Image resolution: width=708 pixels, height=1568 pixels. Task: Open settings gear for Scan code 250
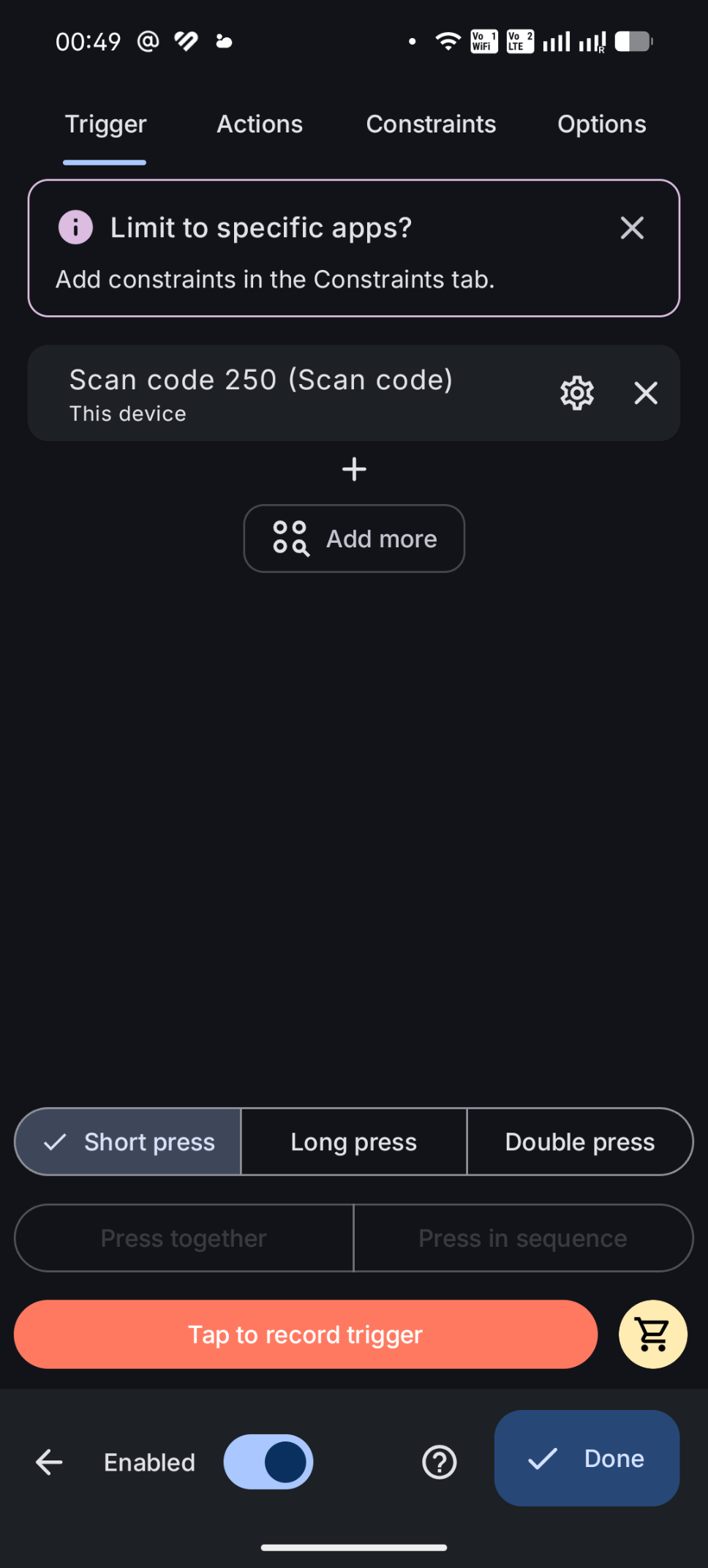(577, 394)
